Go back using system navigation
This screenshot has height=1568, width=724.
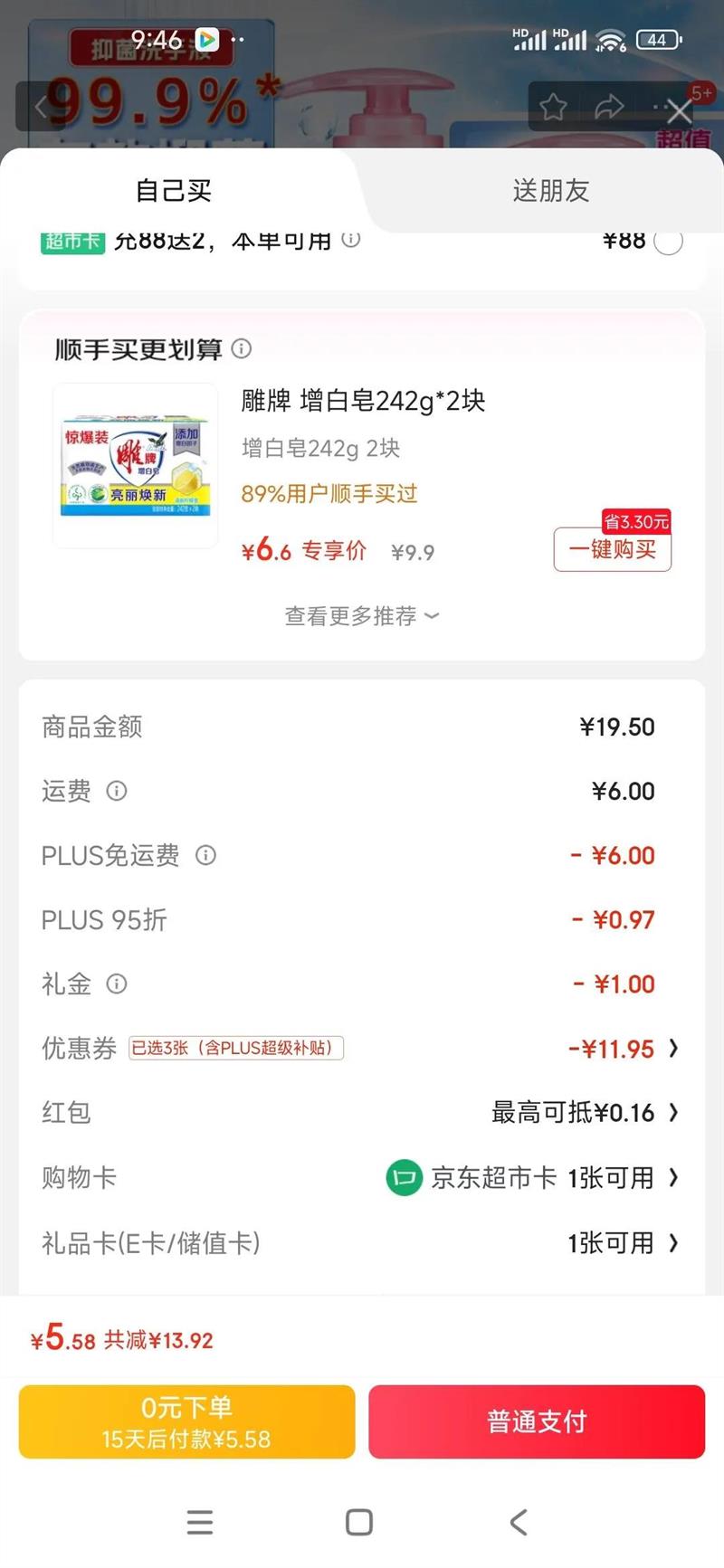(519, 1522)
